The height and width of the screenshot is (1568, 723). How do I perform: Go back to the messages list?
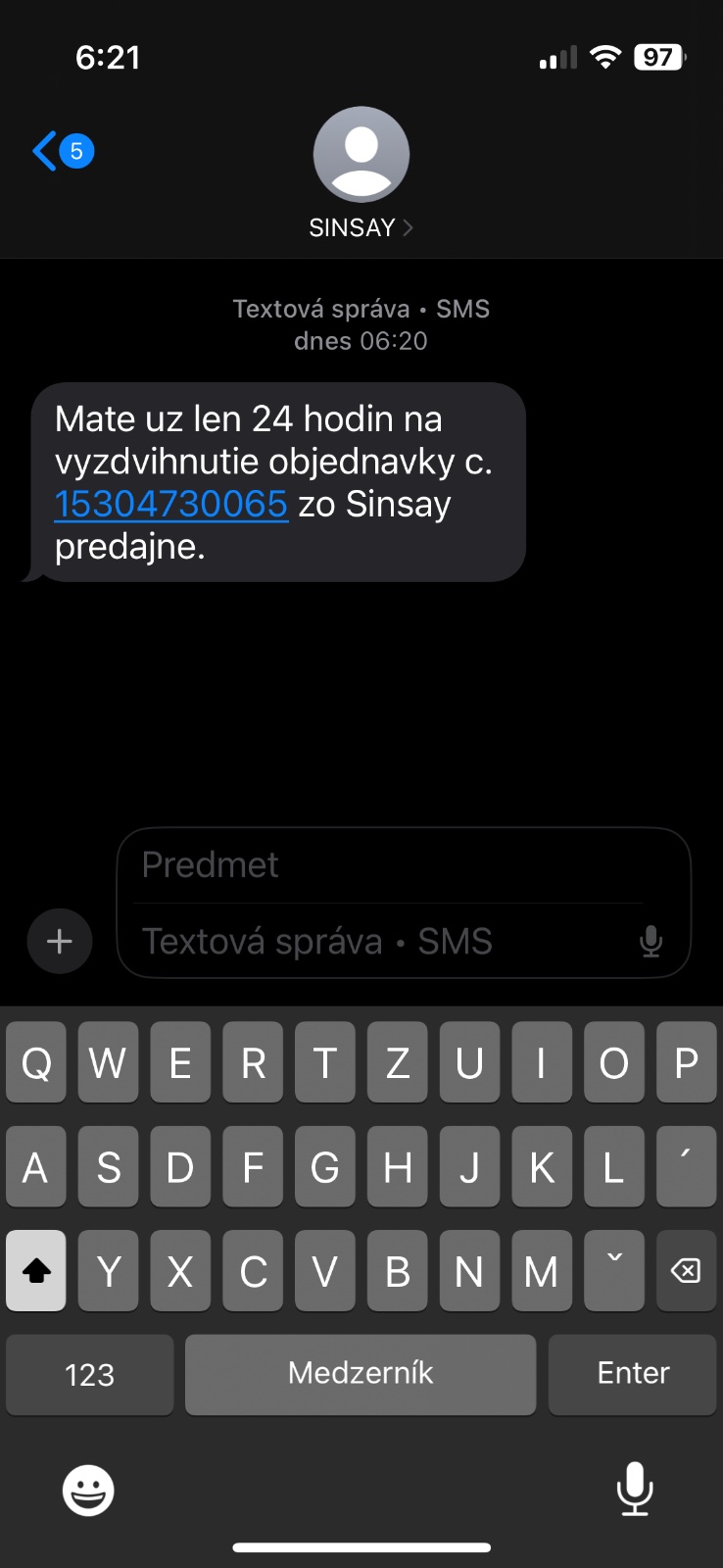[x=61, y=152]
